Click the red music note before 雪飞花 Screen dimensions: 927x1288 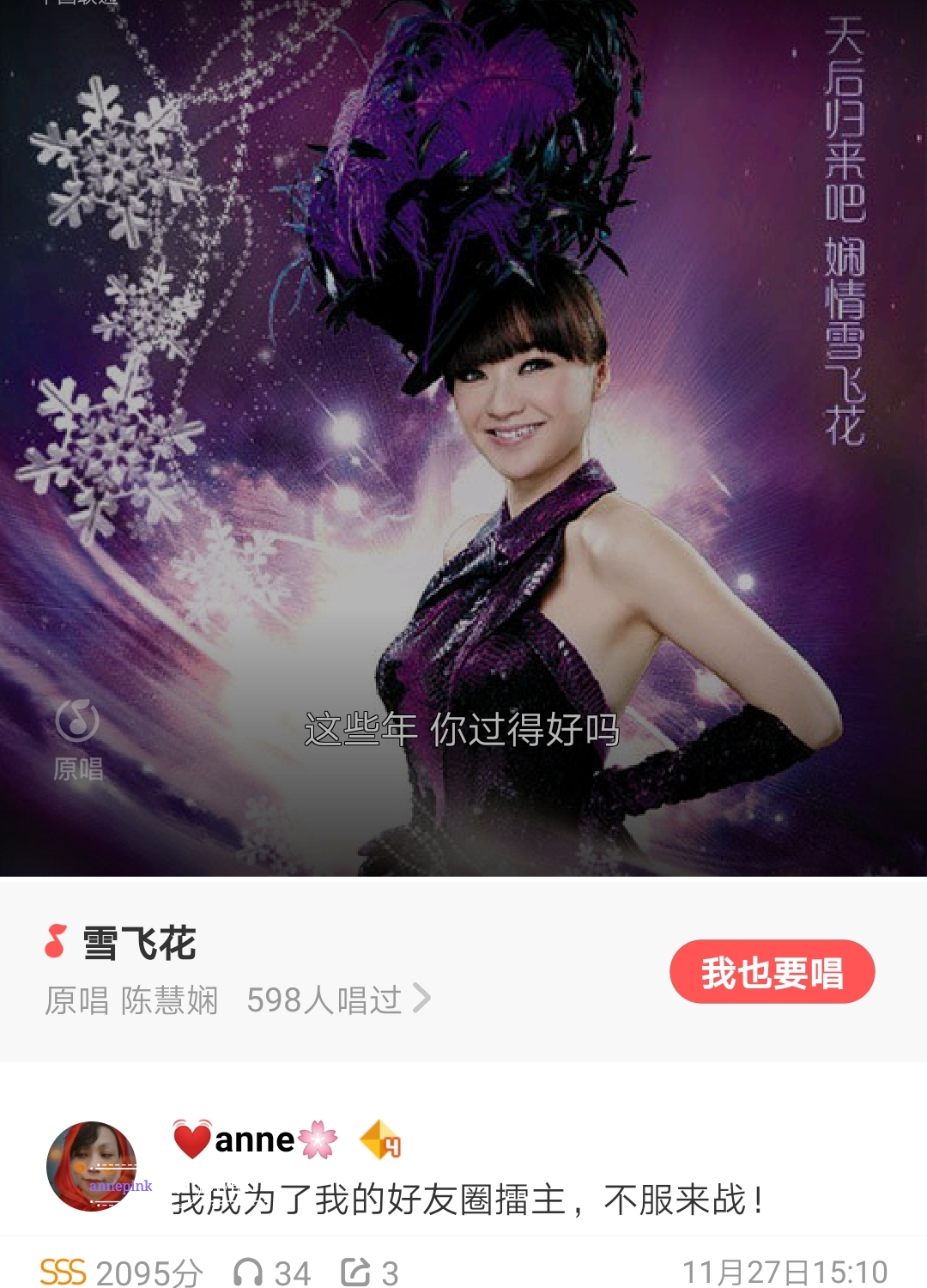[x=55, y=941]
